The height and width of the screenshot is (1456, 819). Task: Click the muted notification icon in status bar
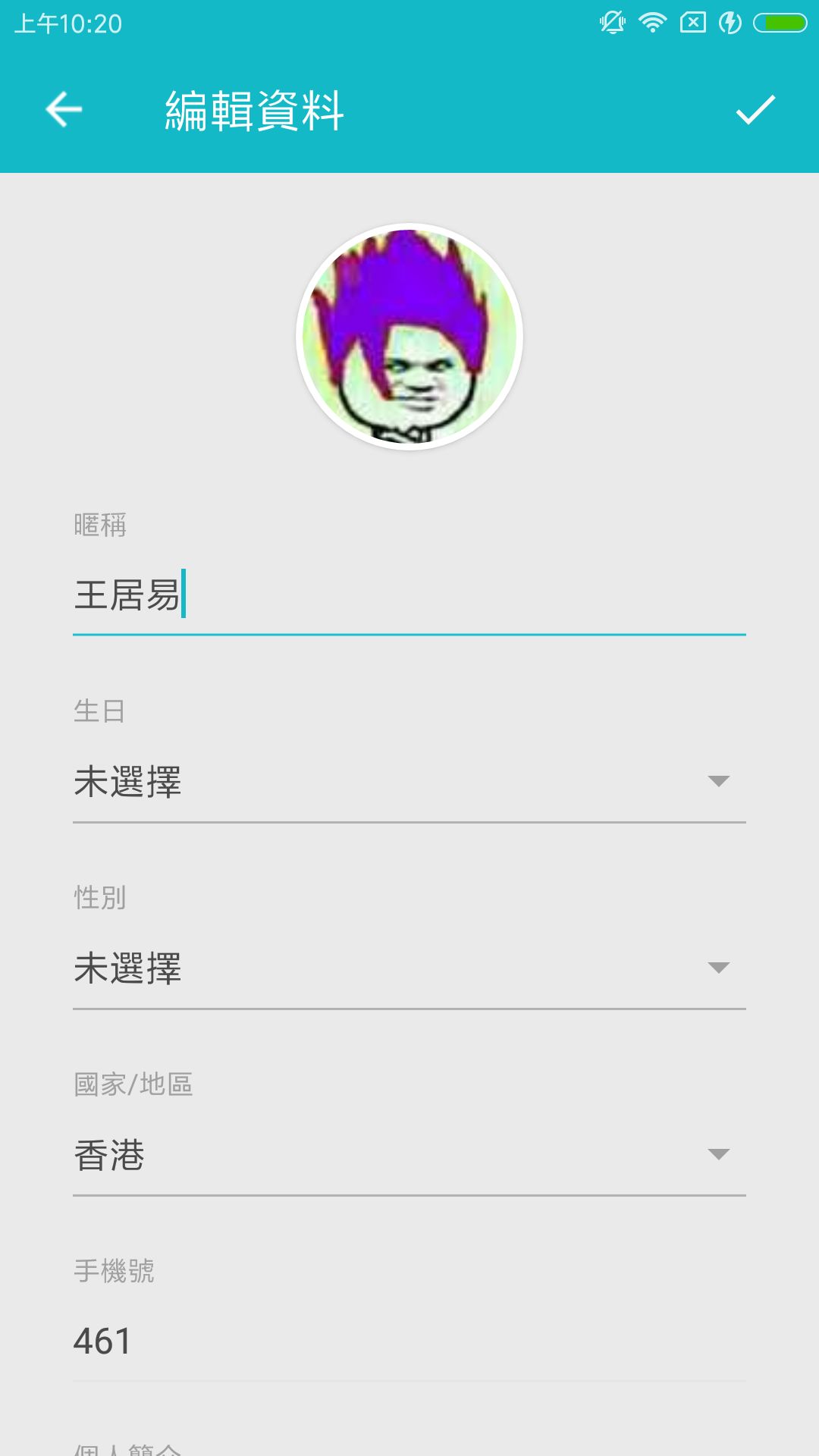click(611, 21)
